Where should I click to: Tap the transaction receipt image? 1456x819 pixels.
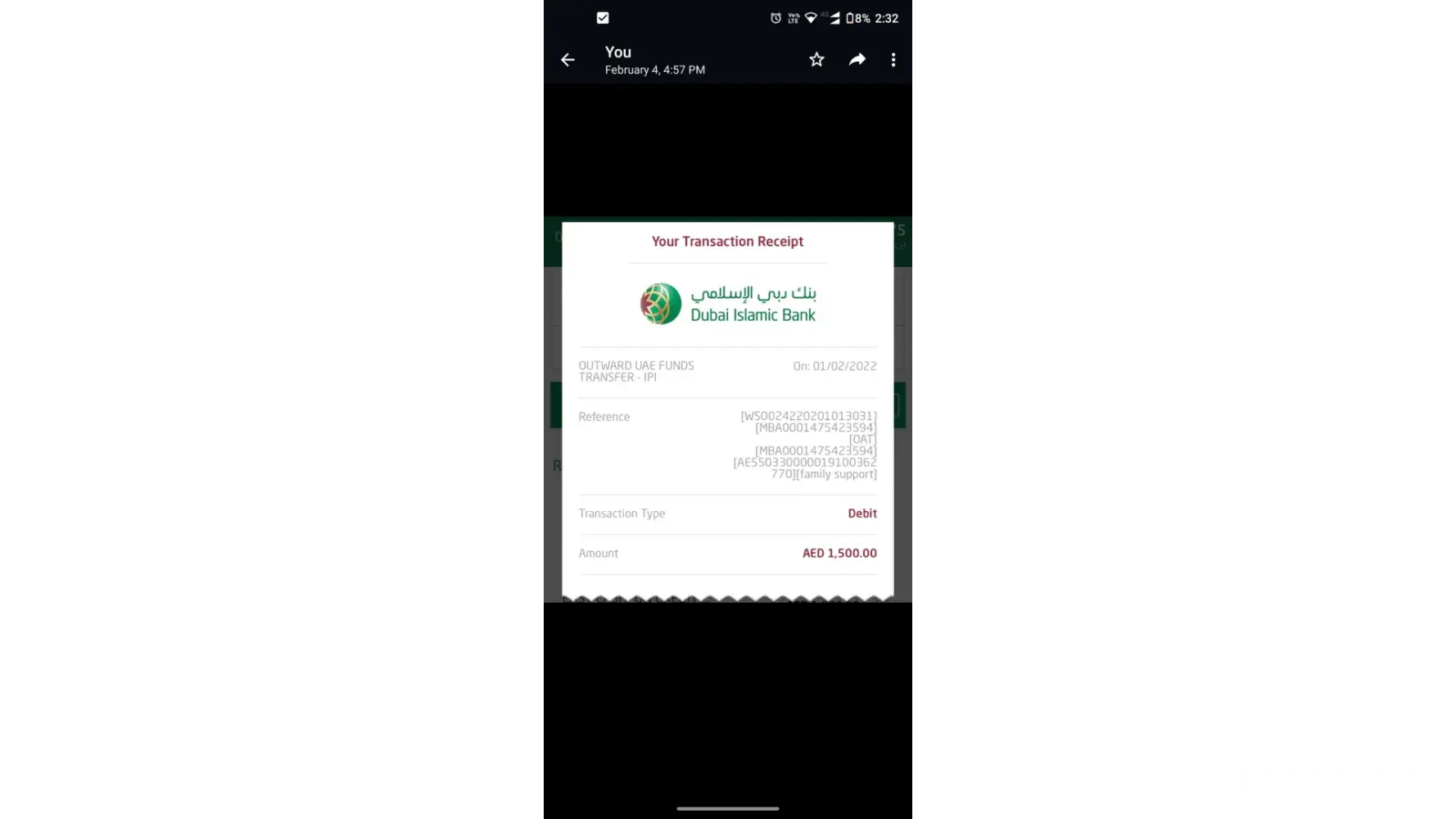pyautogui.click(x=727, y=409)
